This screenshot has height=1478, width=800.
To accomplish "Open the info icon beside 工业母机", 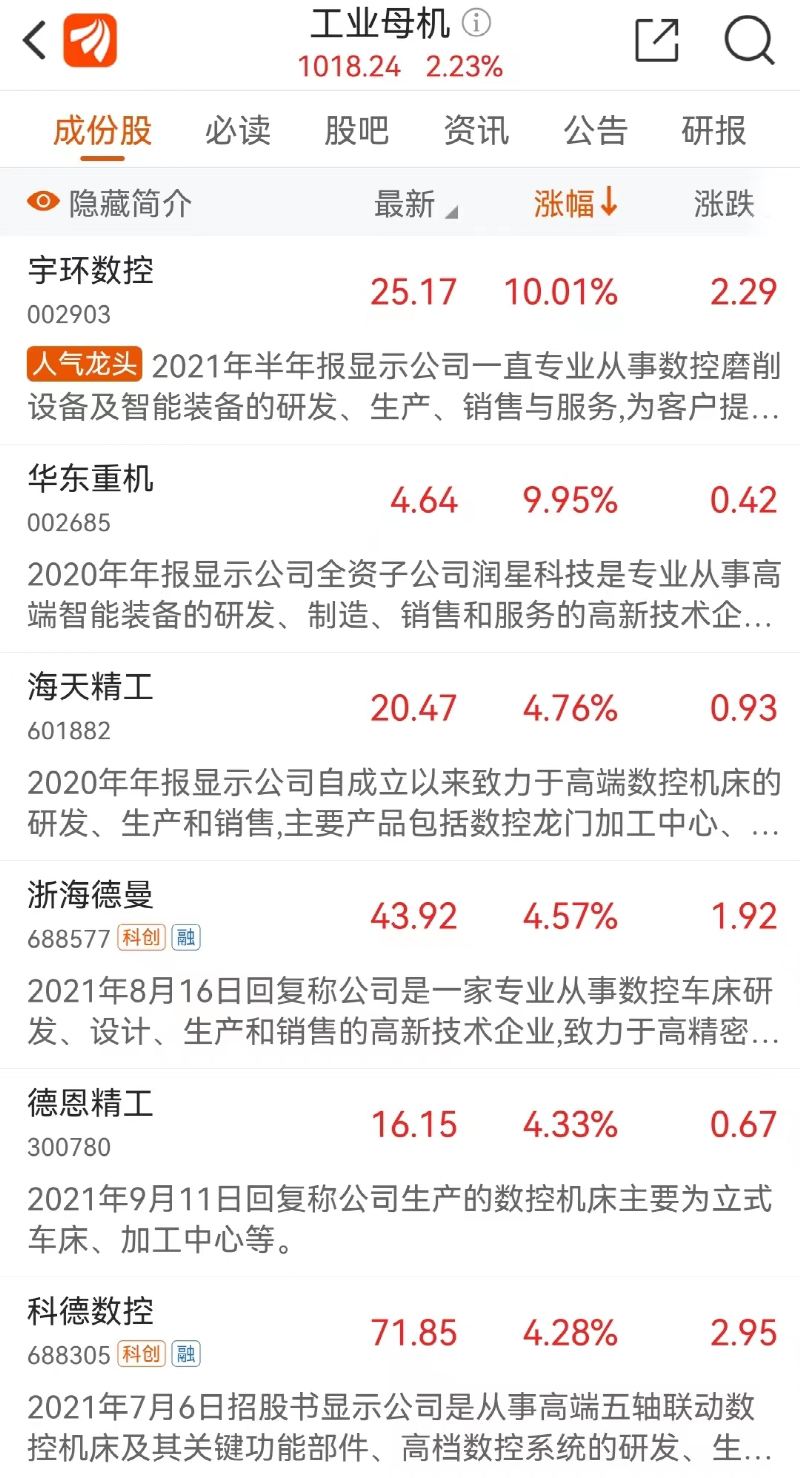I will pos(477,23).
